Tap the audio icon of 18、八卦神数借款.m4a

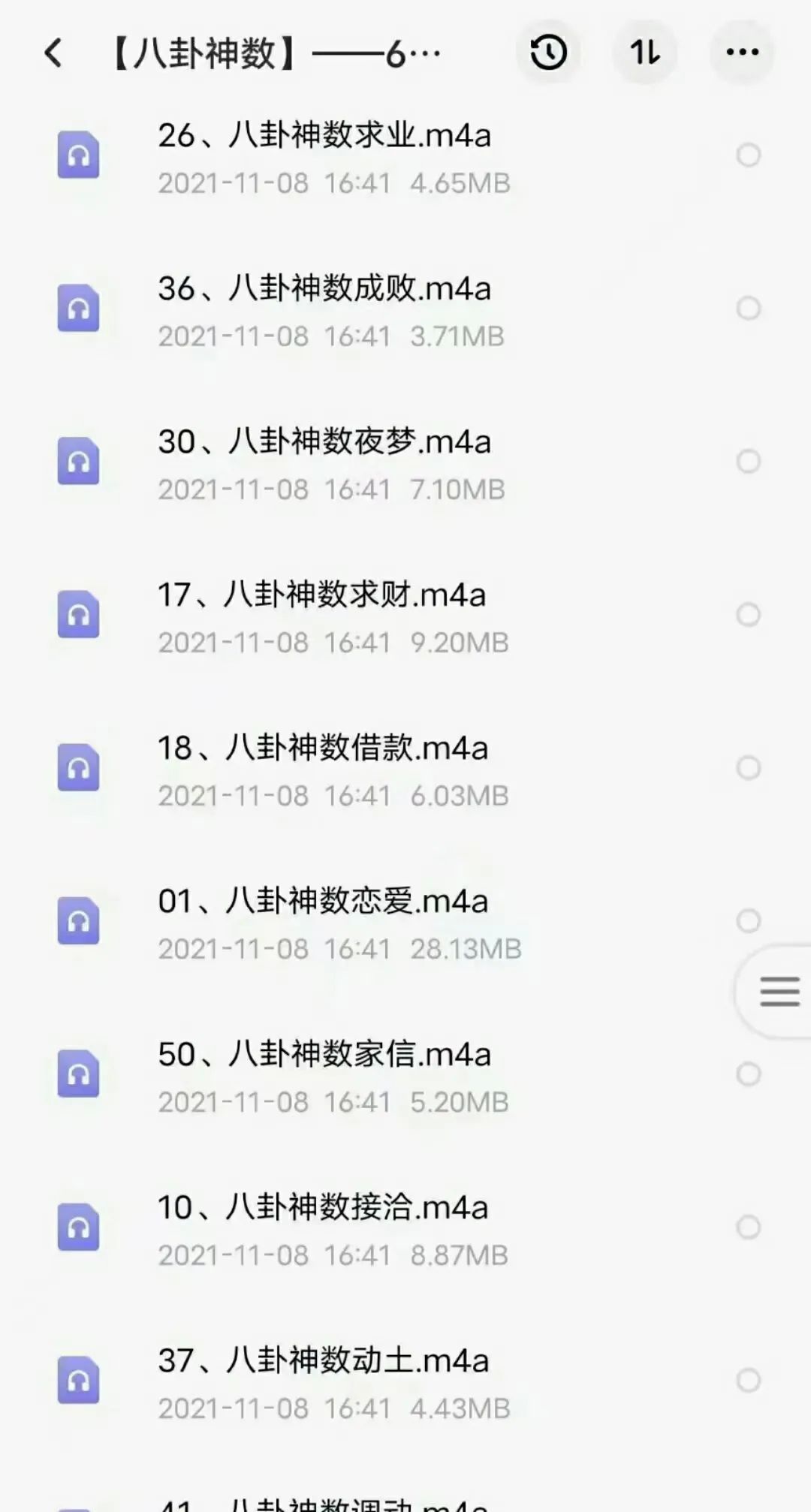(x=79, y=767)
